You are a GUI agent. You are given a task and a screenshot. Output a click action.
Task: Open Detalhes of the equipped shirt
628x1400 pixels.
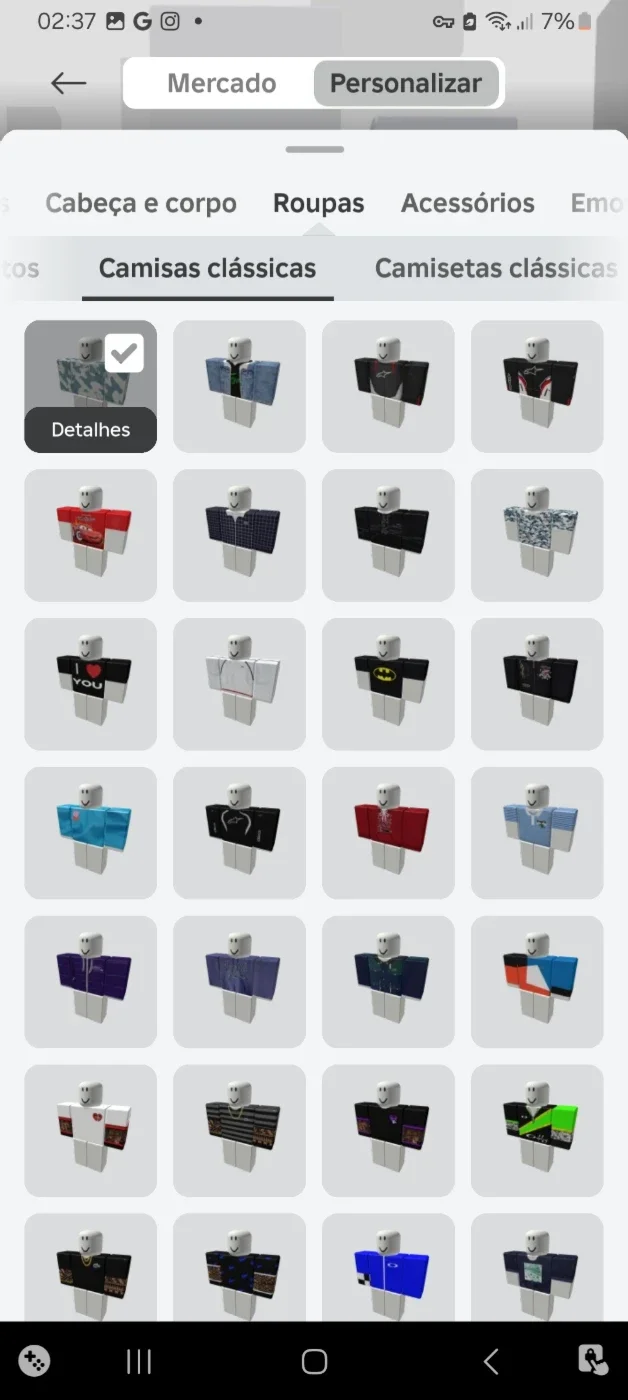pyautogui.click(x=91, y=430)
